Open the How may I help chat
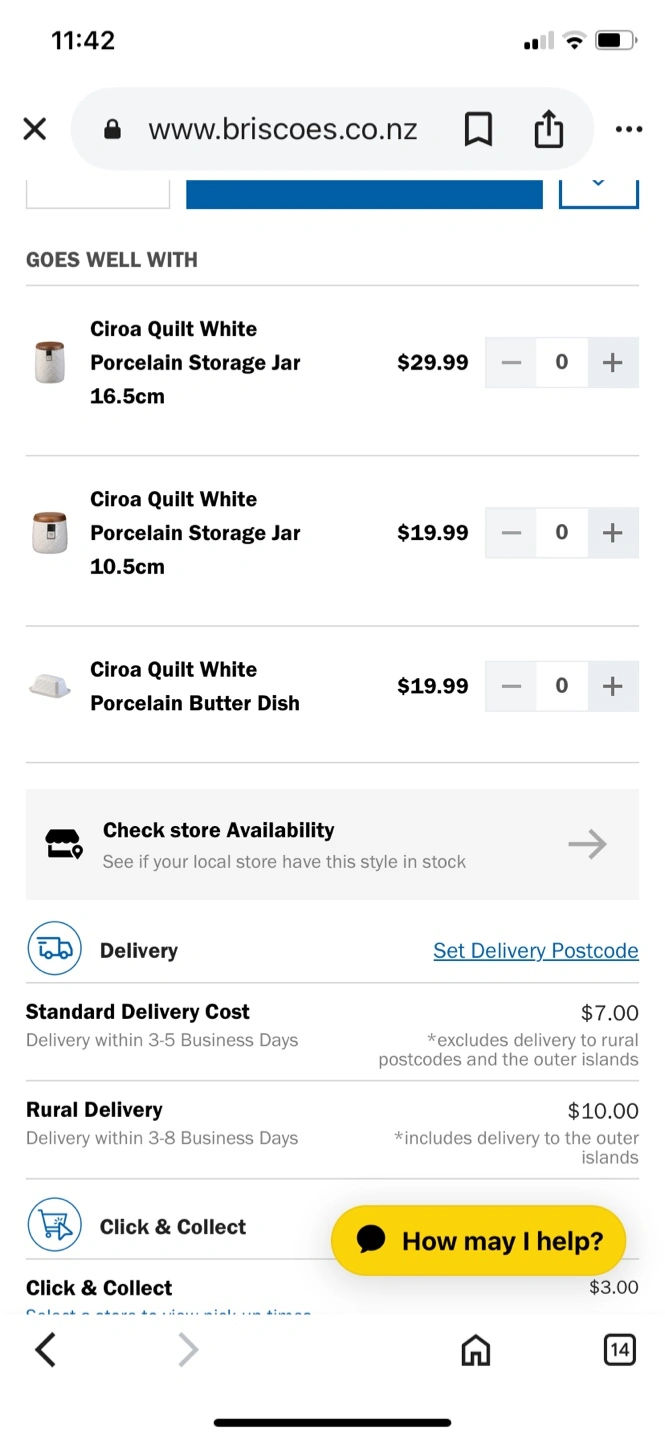The height and width of the screenshot is (1440, 665). click(x=478, y=1240)
